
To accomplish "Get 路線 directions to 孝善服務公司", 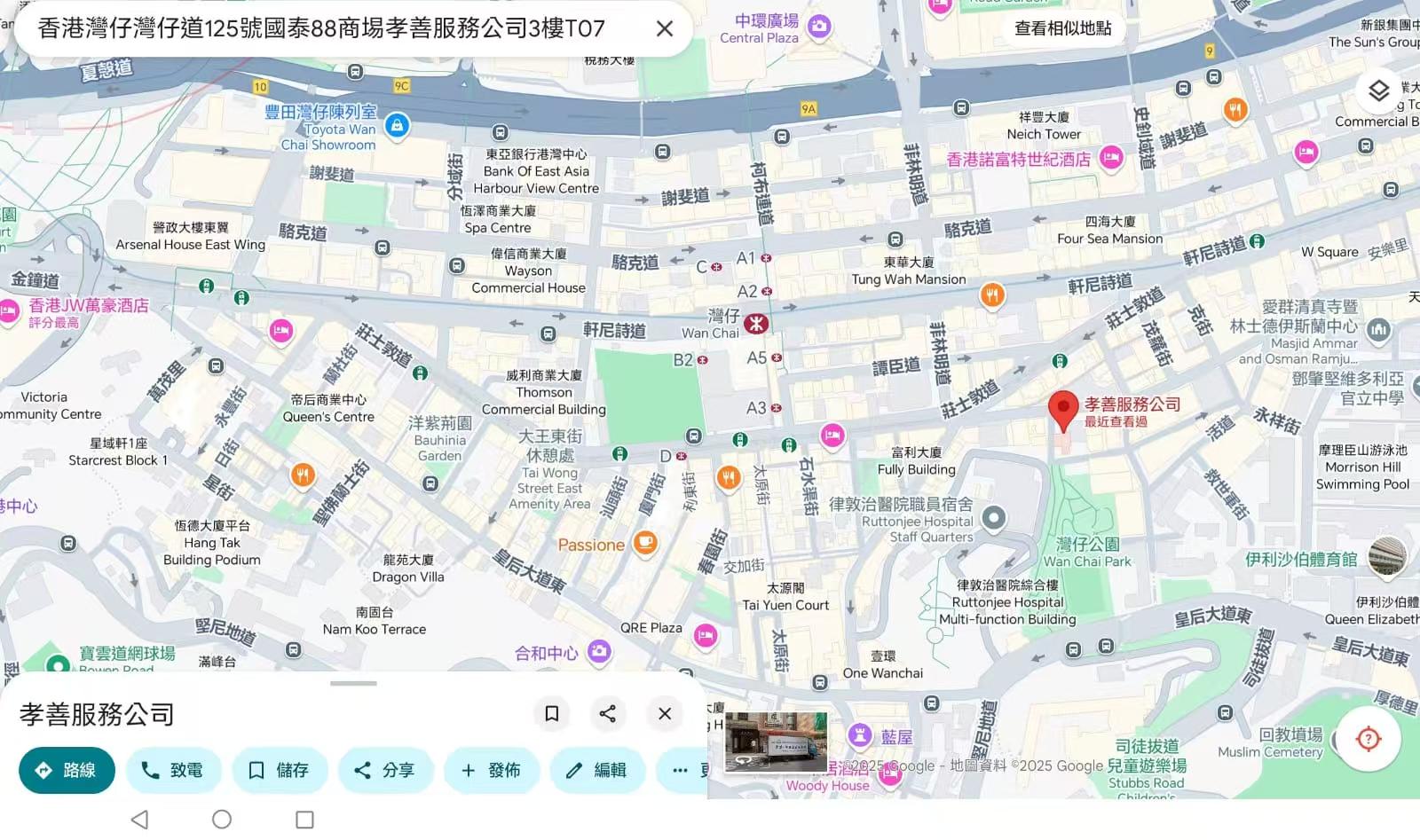I will point(67,770).
